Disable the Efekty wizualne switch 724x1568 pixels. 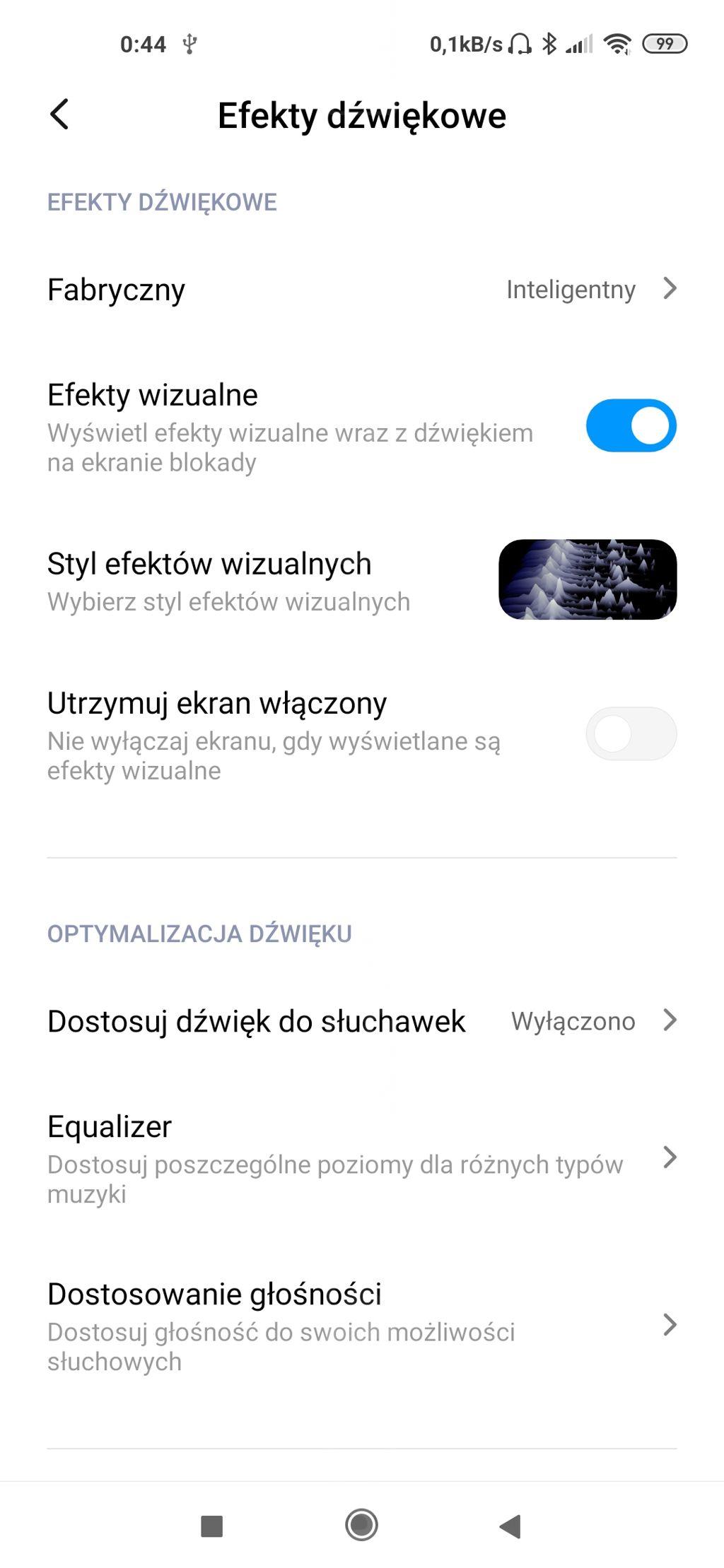pos(631,426)
